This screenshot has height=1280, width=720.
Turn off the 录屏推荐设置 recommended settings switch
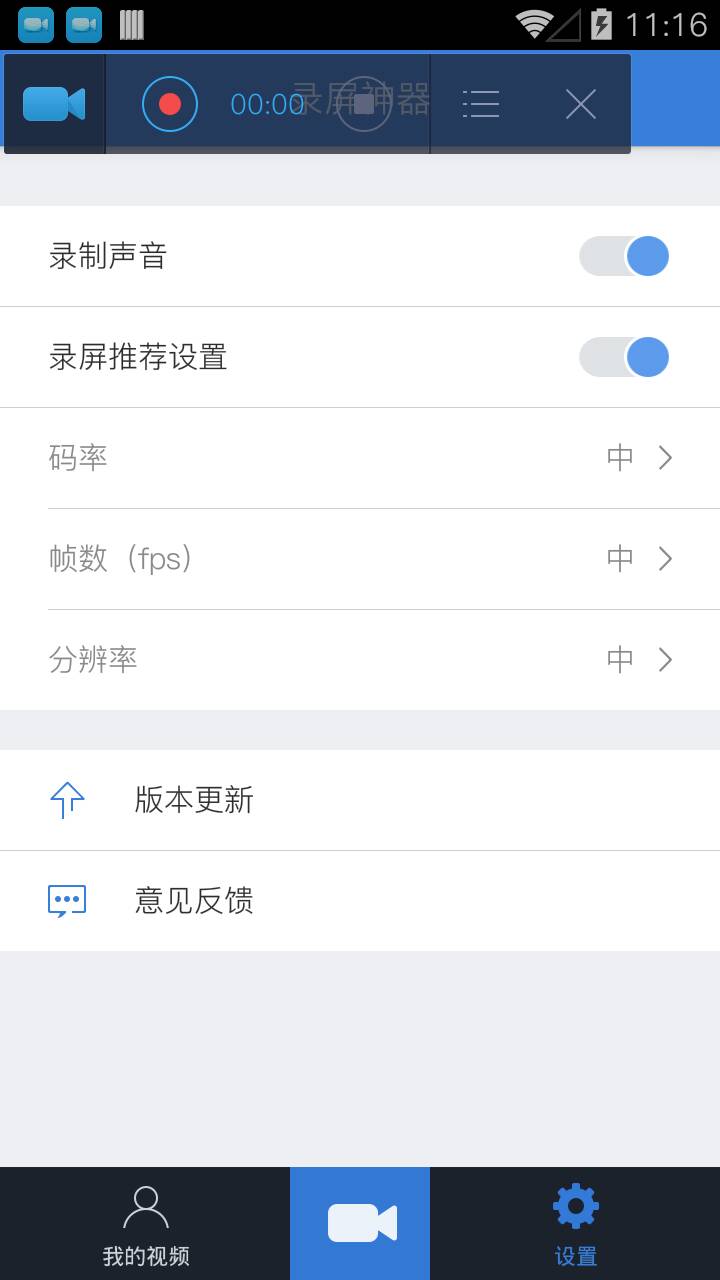pyautogui.click(x=623, y=357)
